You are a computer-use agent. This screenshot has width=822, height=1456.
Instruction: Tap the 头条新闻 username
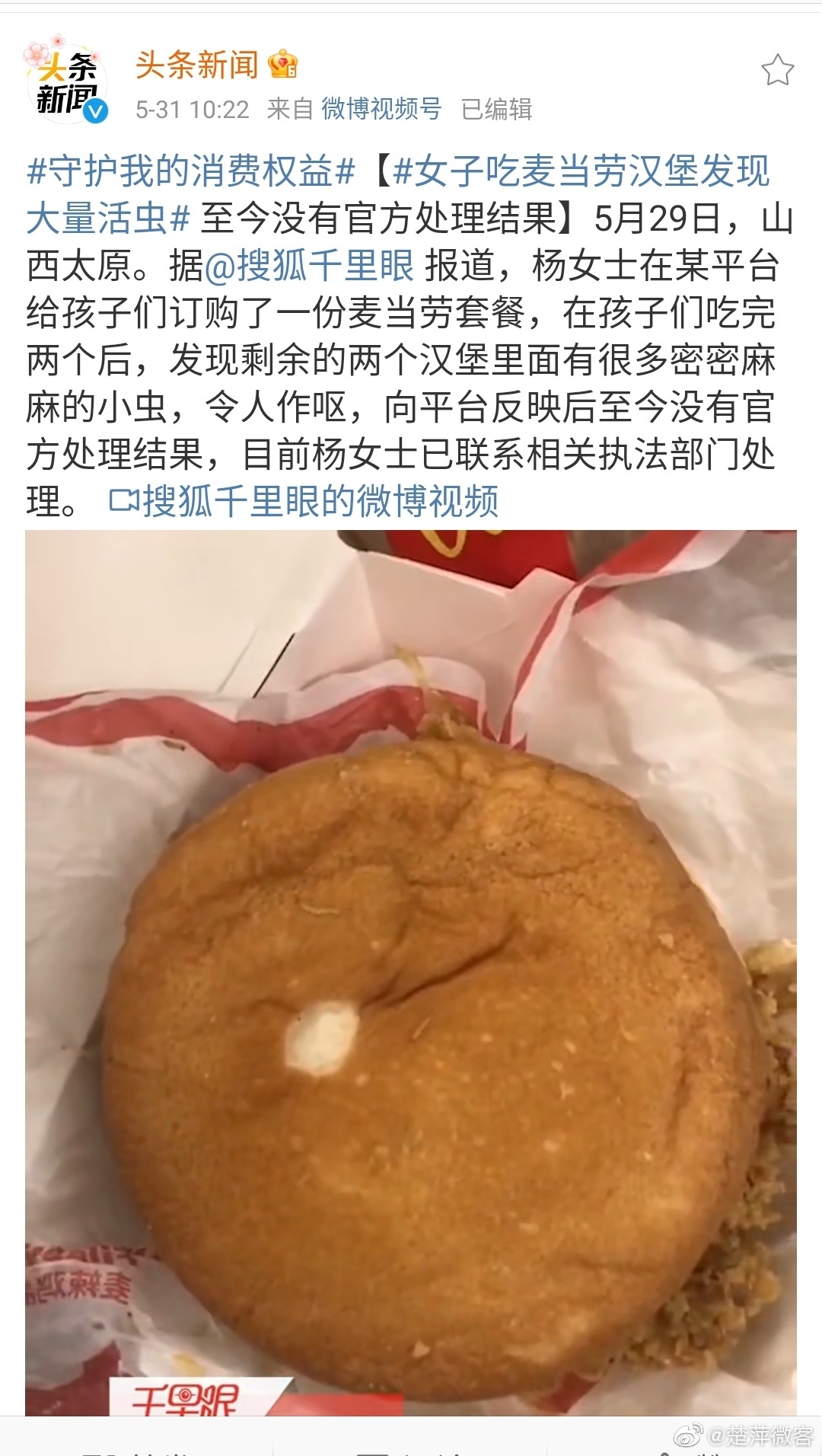point(197,65)
